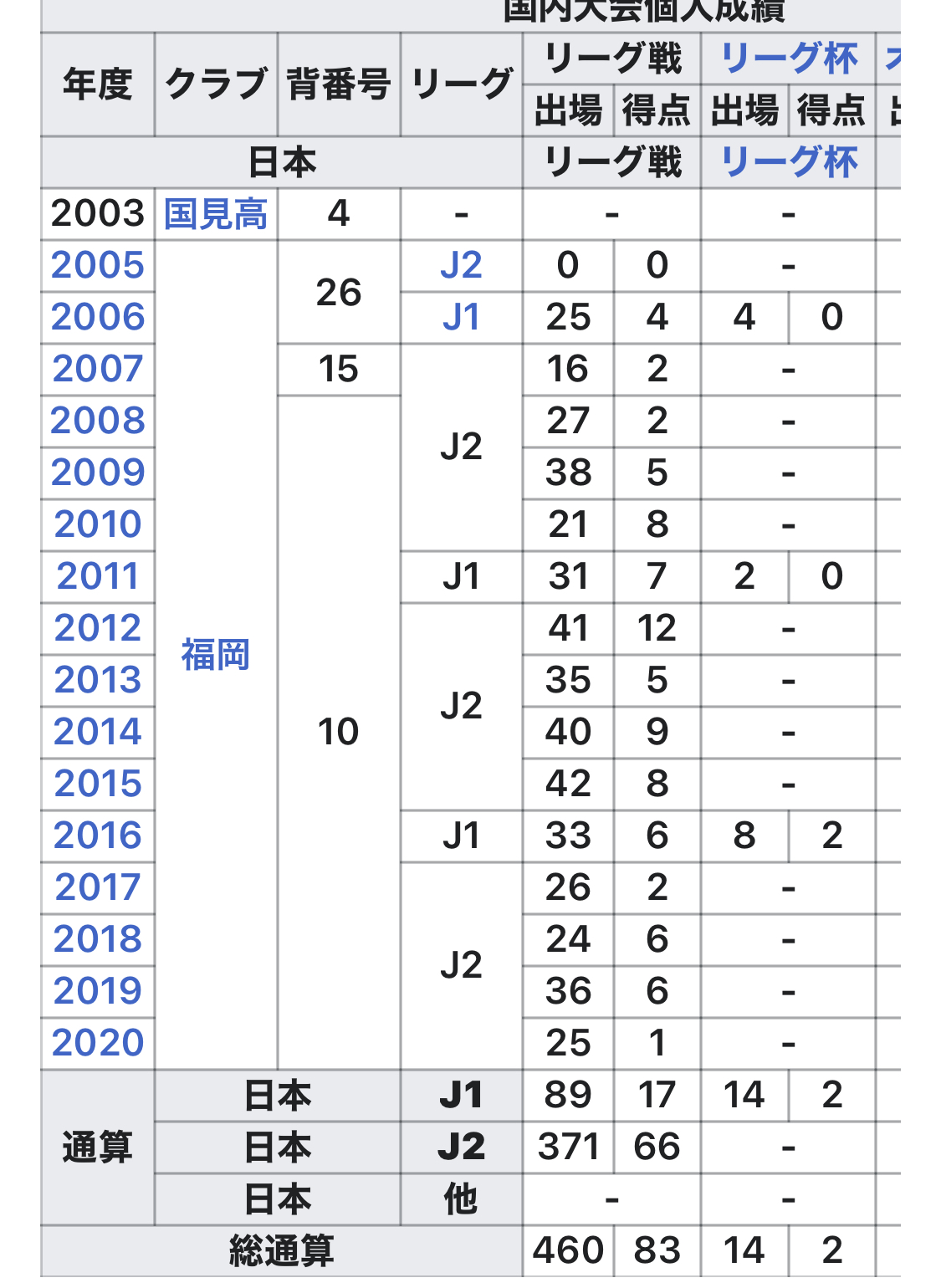Open the 2015 season link

click(x=98, y=785)
